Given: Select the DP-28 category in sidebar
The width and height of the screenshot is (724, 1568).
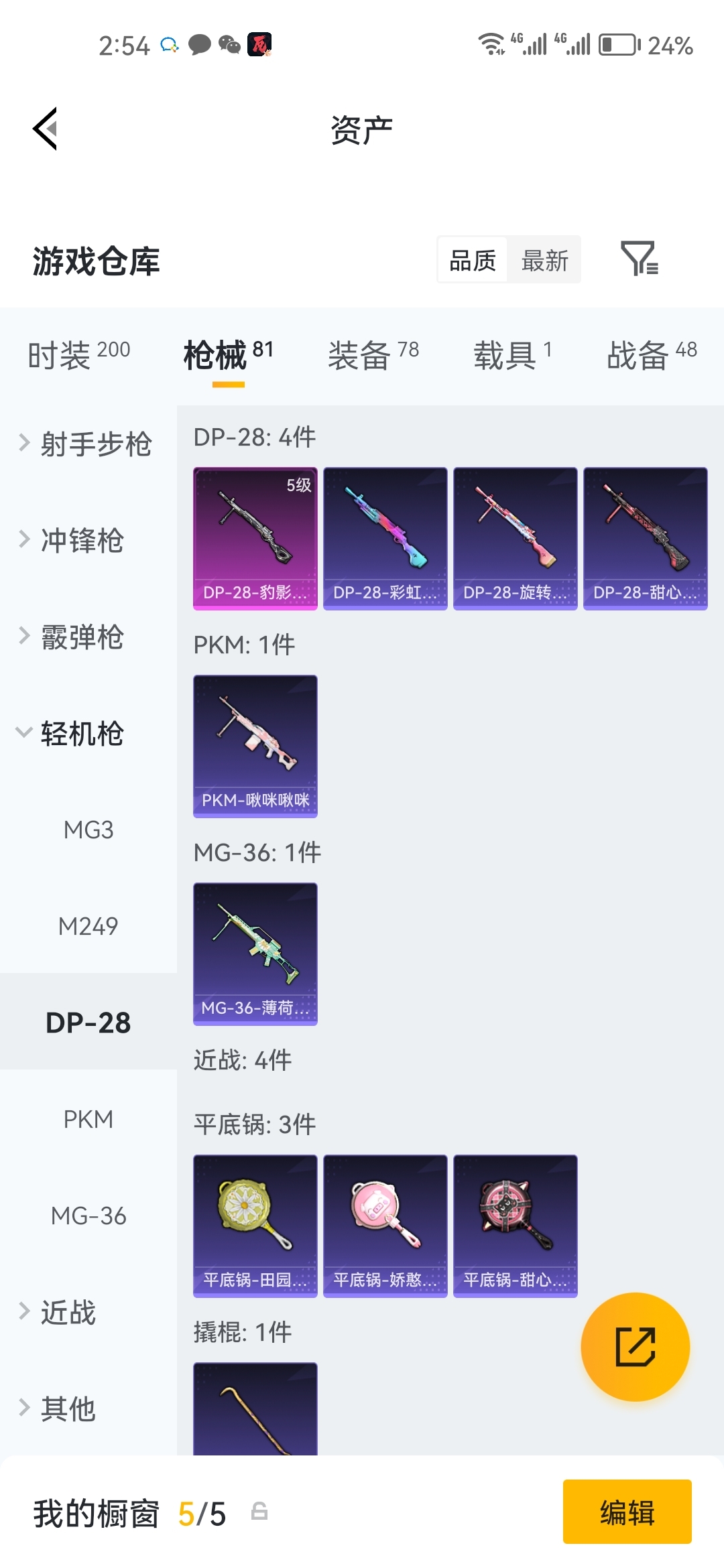Looking at the screenshot, I should 87,1022.
